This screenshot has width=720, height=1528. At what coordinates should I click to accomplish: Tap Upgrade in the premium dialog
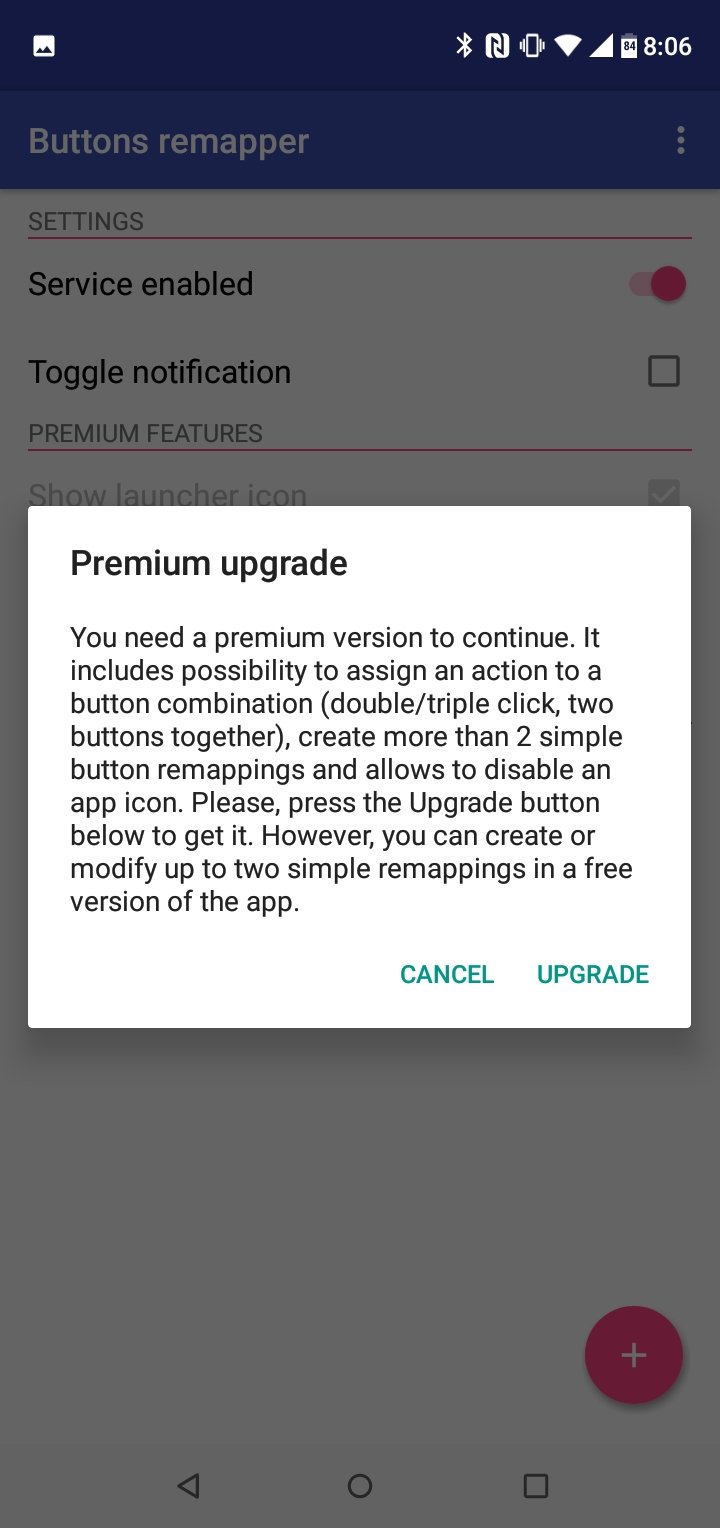point(593,974)
